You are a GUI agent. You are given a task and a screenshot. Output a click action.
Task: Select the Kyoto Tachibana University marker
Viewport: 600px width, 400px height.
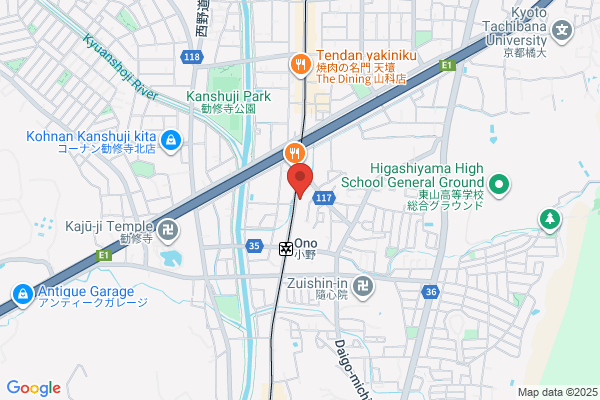[x=562, y=31]
